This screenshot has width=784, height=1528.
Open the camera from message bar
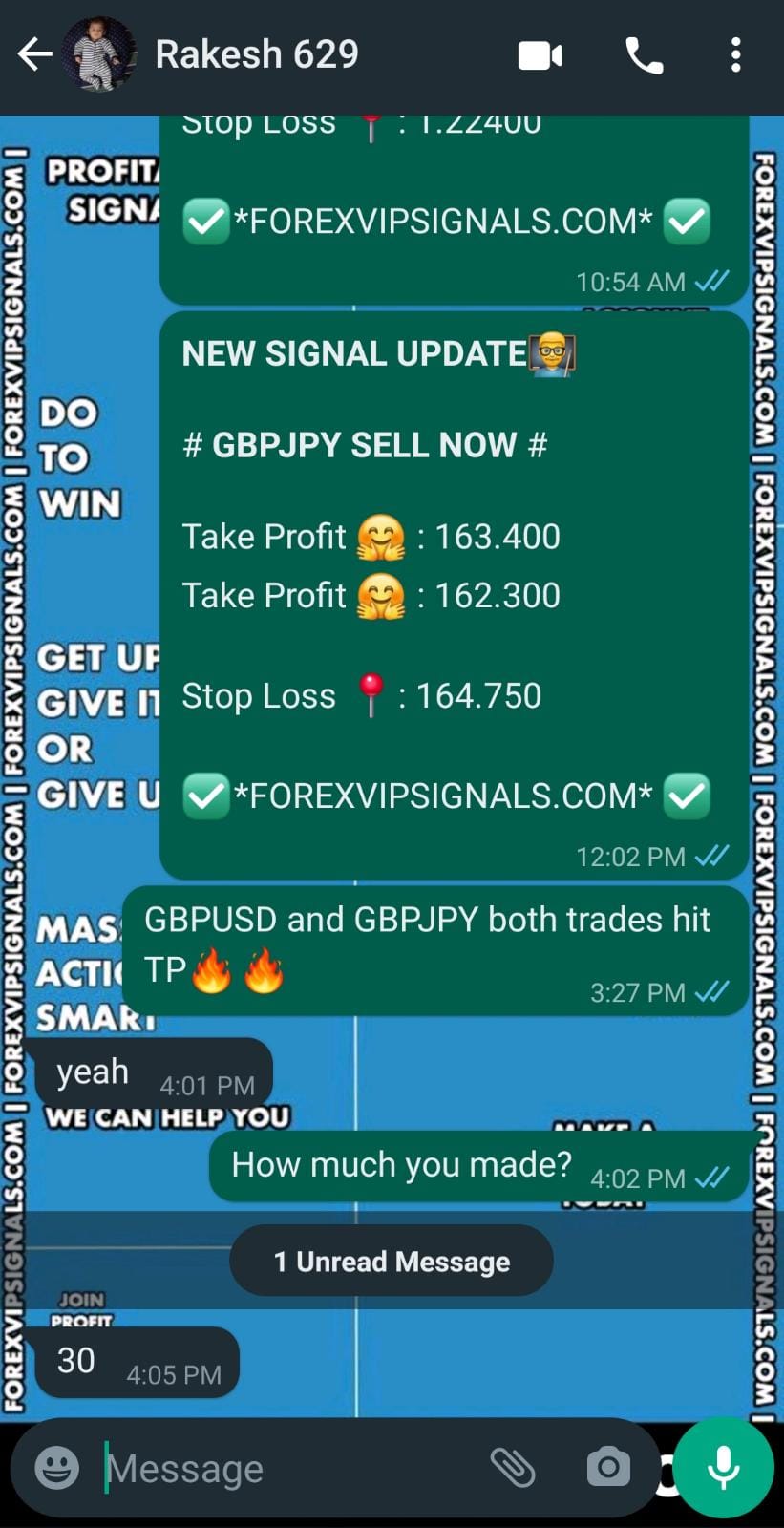(x=608, y=1467)
